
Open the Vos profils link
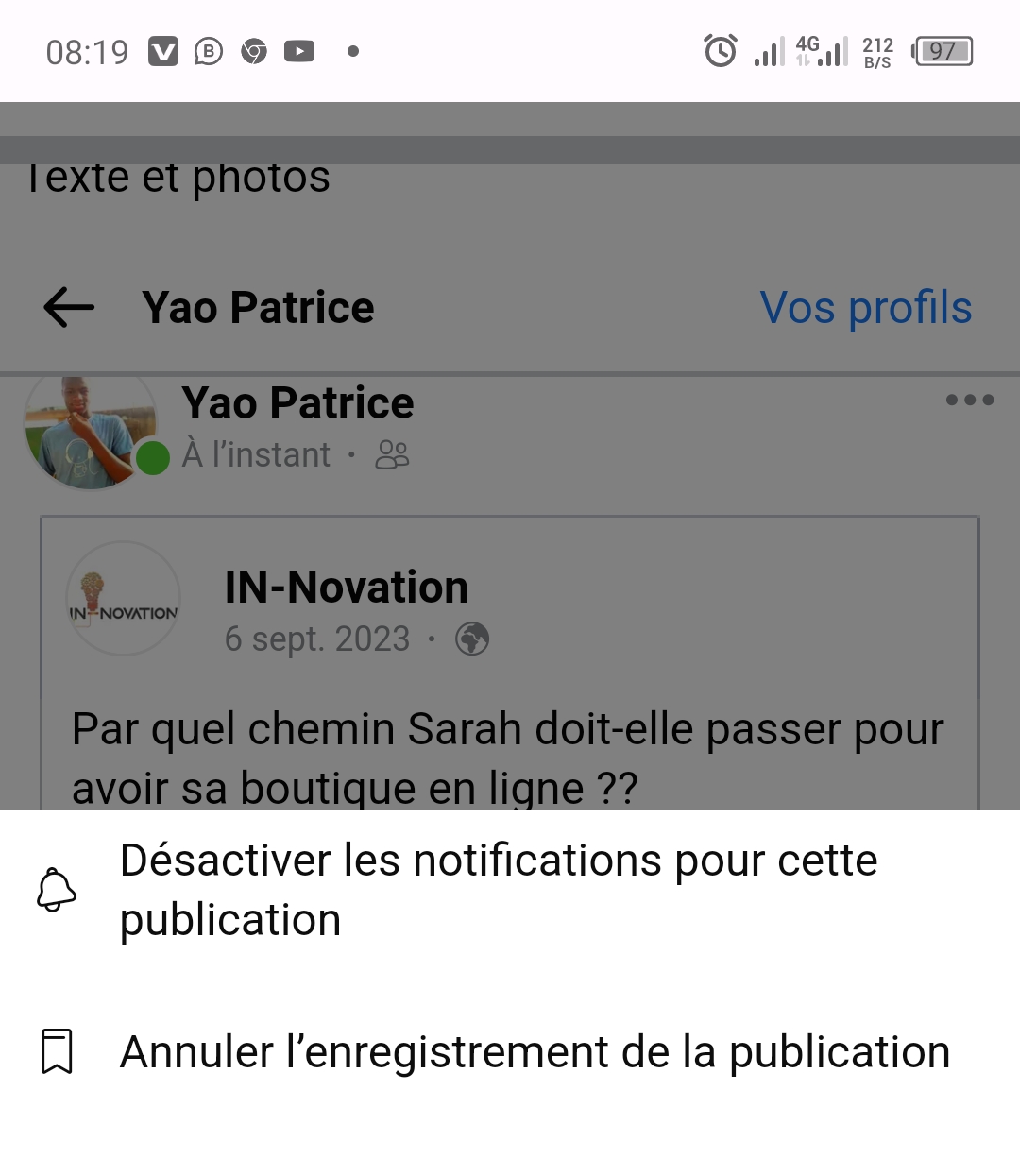click(x=865, y=308)
